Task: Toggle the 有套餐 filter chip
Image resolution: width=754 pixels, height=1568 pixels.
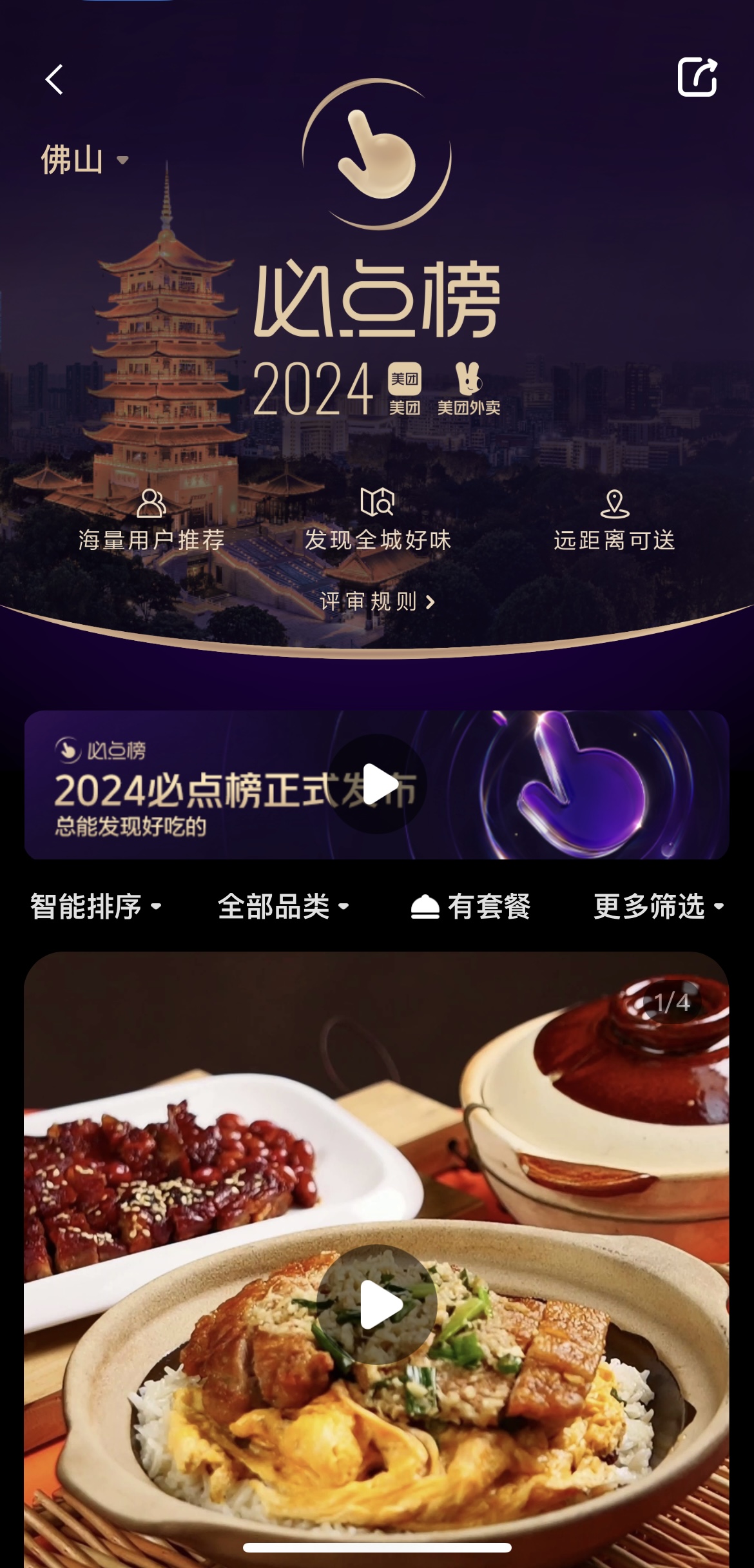Action: 470,906
